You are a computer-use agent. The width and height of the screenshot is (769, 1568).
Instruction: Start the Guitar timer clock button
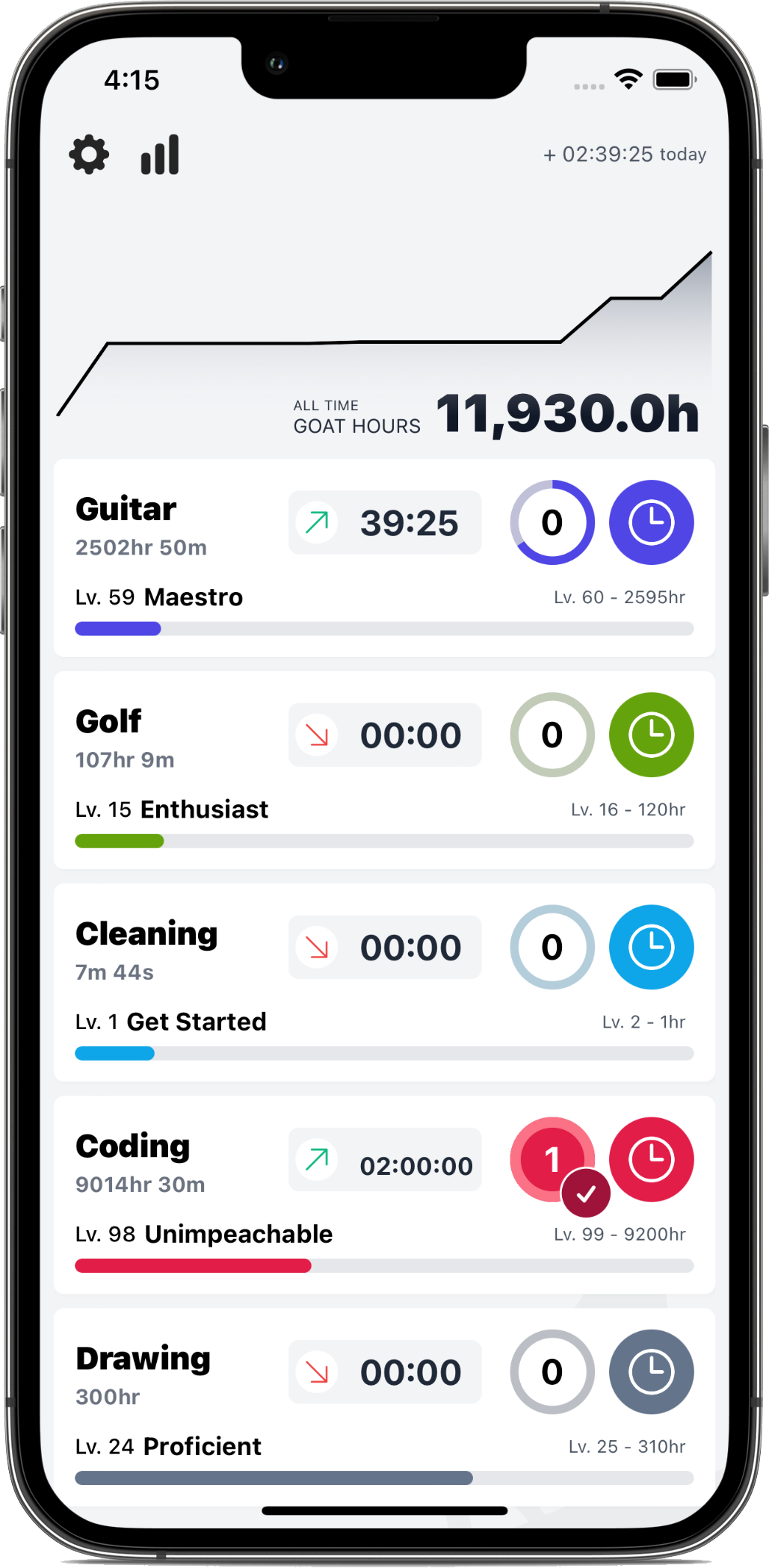click(x=651, y=522)
